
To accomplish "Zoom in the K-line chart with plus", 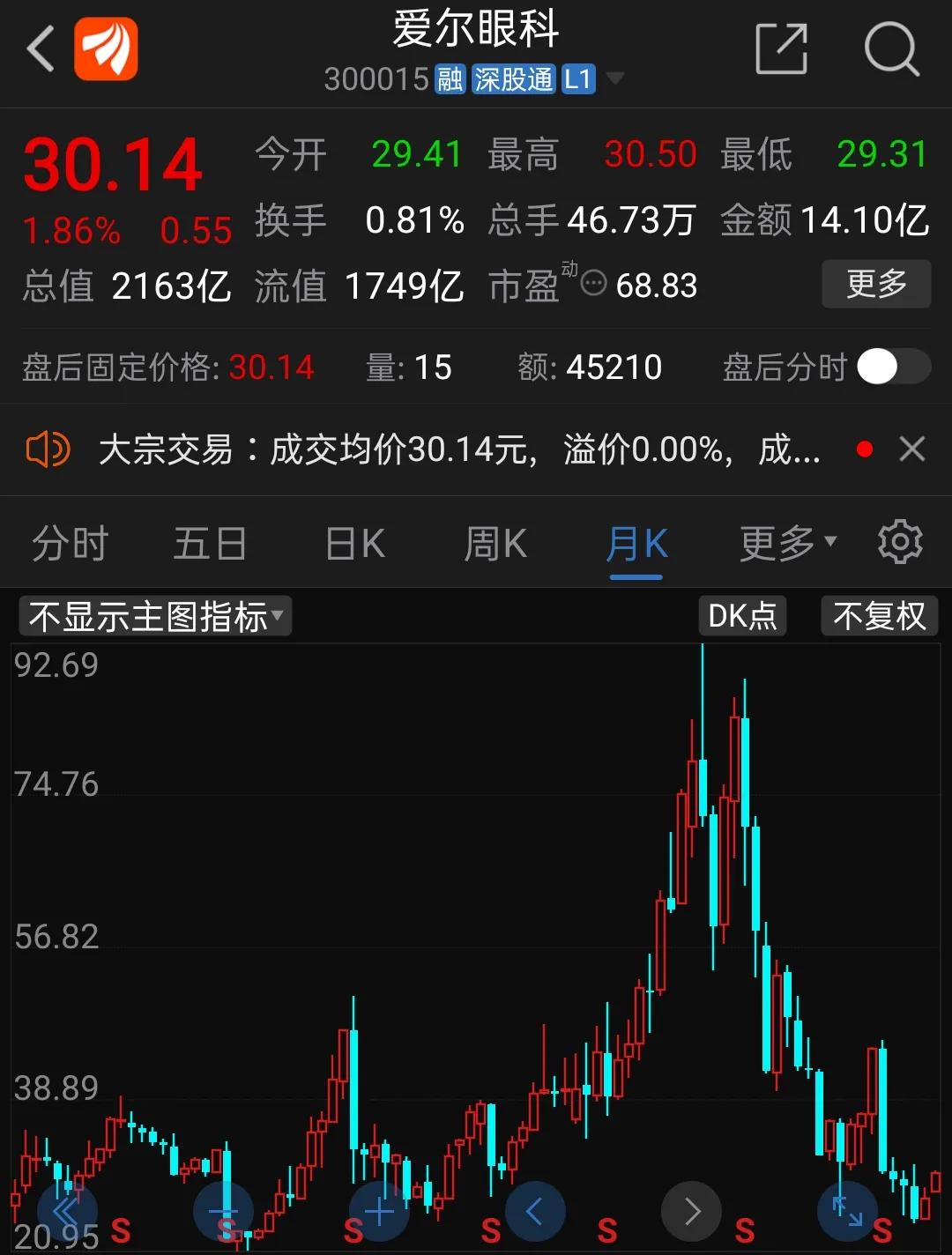I will pyautogui.click(x=379, y=1212).
